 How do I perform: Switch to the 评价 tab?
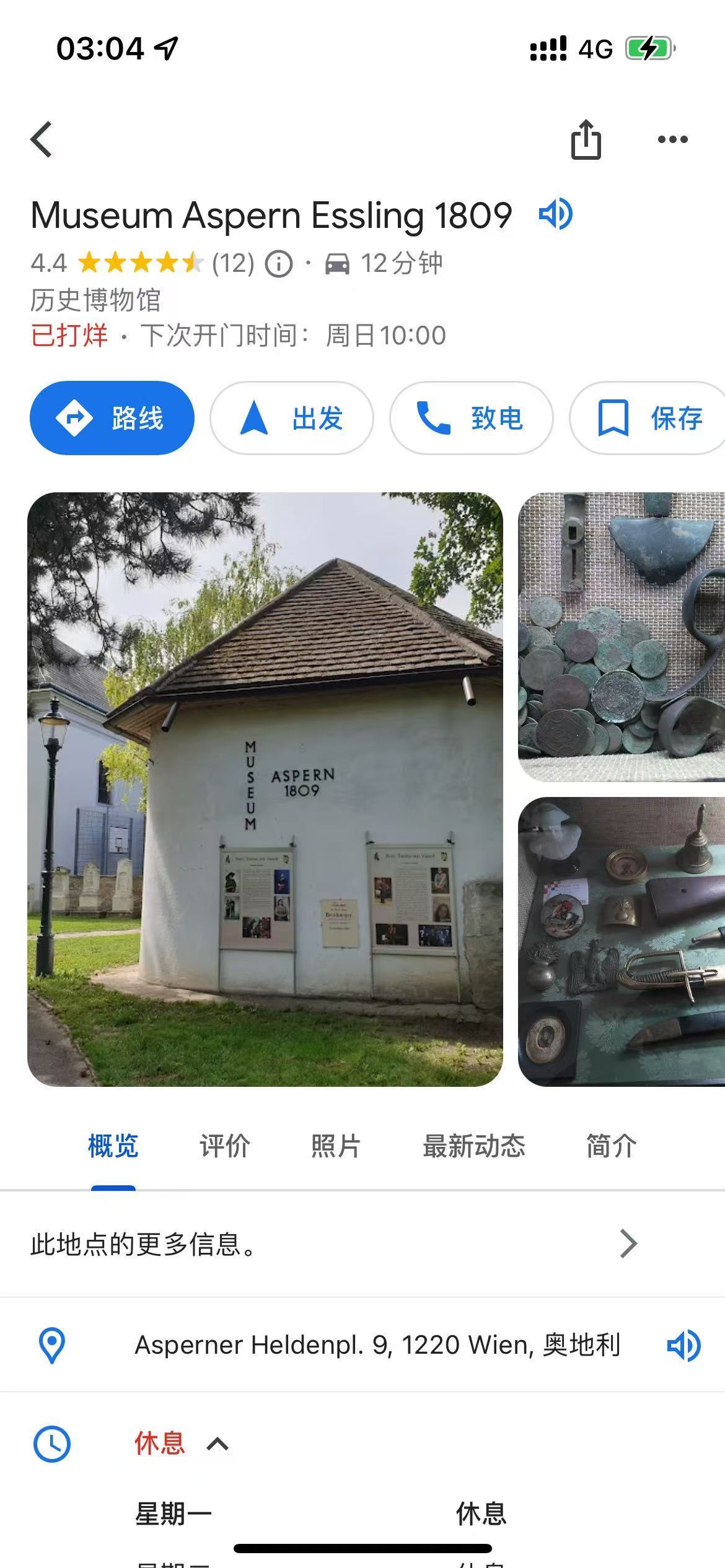coord(224,1146)
